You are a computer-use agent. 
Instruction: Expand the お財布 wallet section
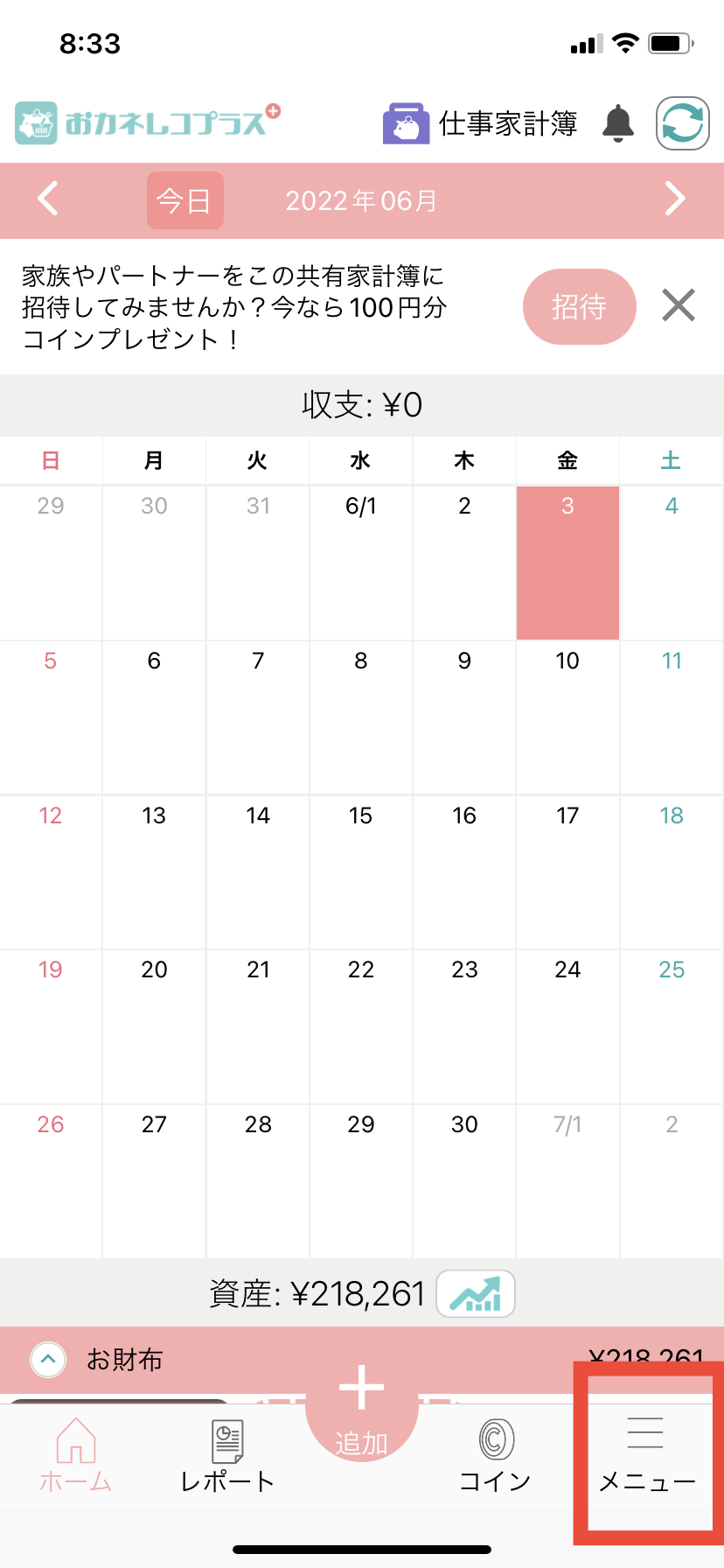tap(49, 1360)
